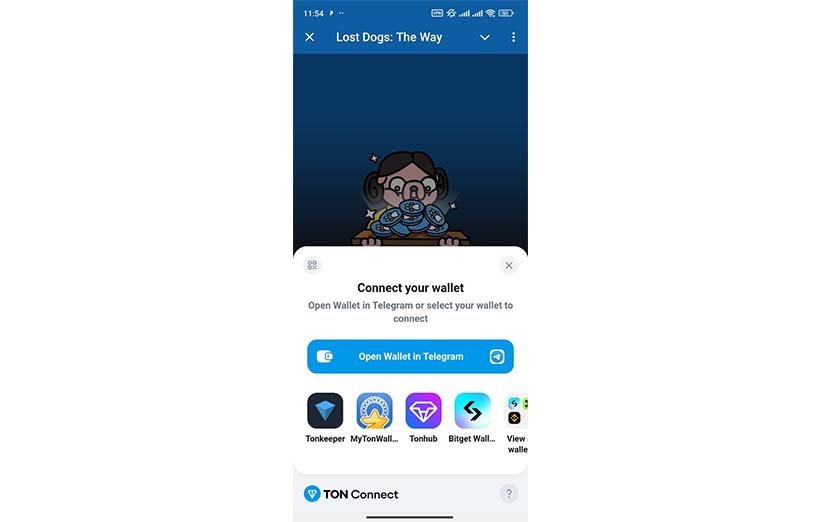Image resolution: width=822 pixels, height=522 pixels.
Task: Connect using Tonhub wallet
Action: [x=423, y=411]
